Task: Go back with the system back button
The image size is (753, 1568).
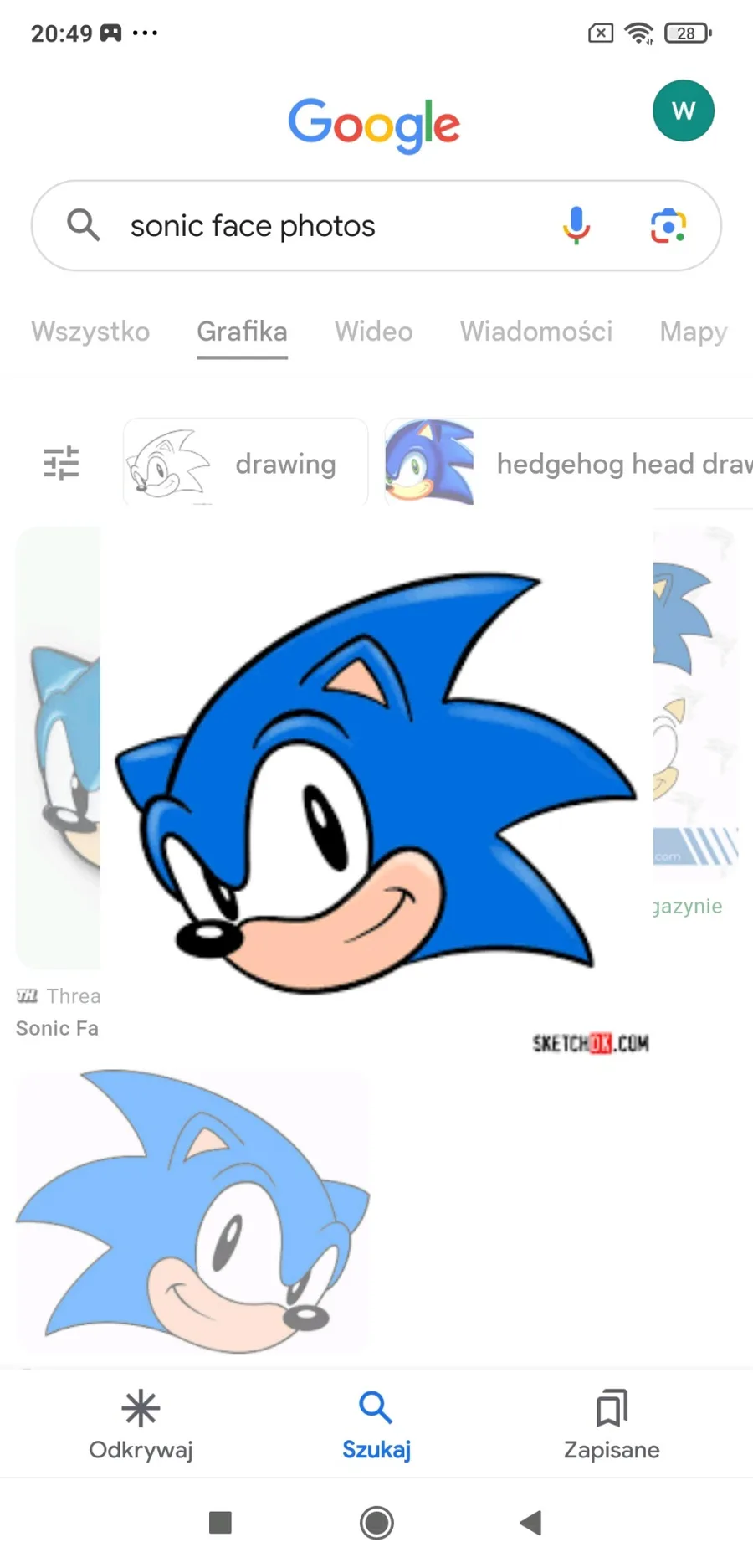Action: 530,1523
